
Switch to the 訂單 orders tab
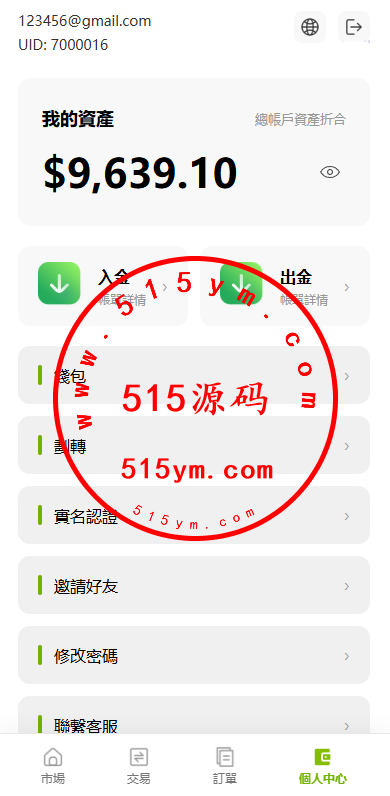(224, 765)
